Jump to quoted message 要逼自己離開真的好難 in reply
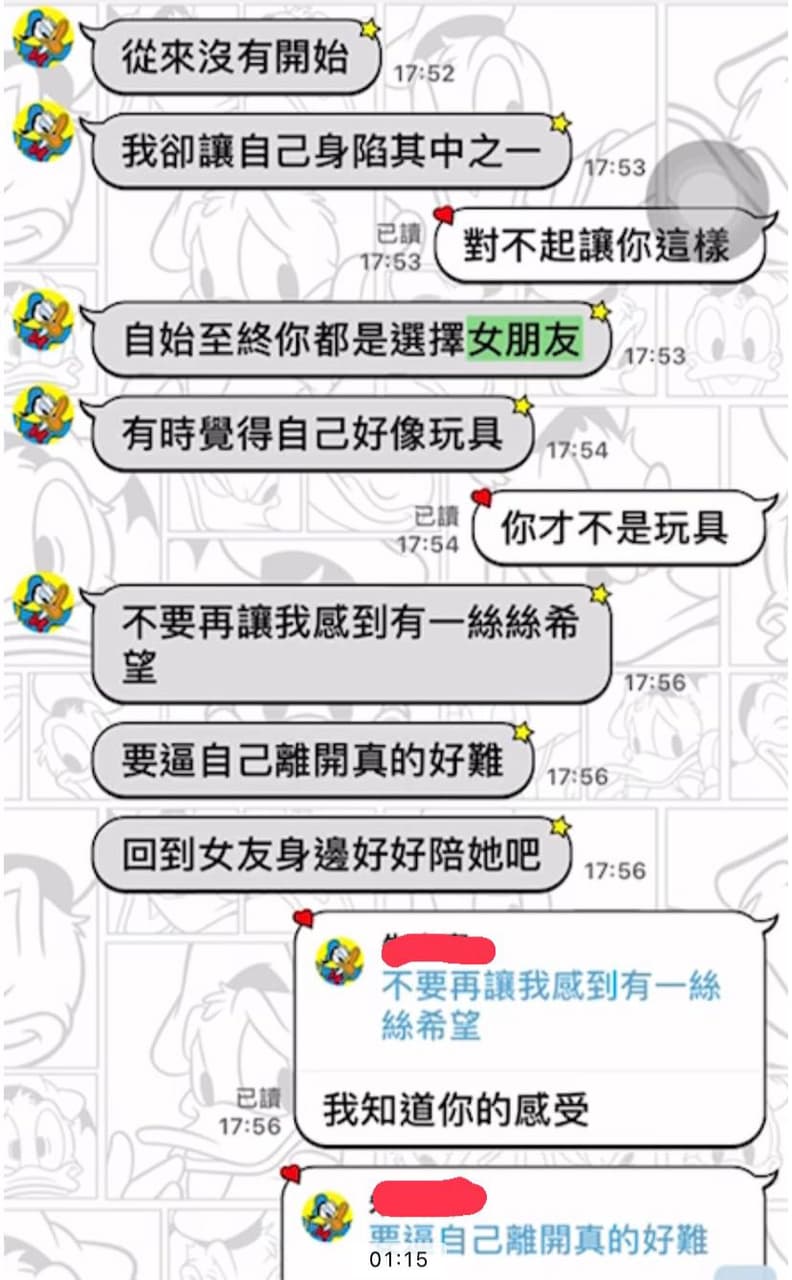The width and height of the screenshot is (792, 1280). click(x=538, y=1240)
